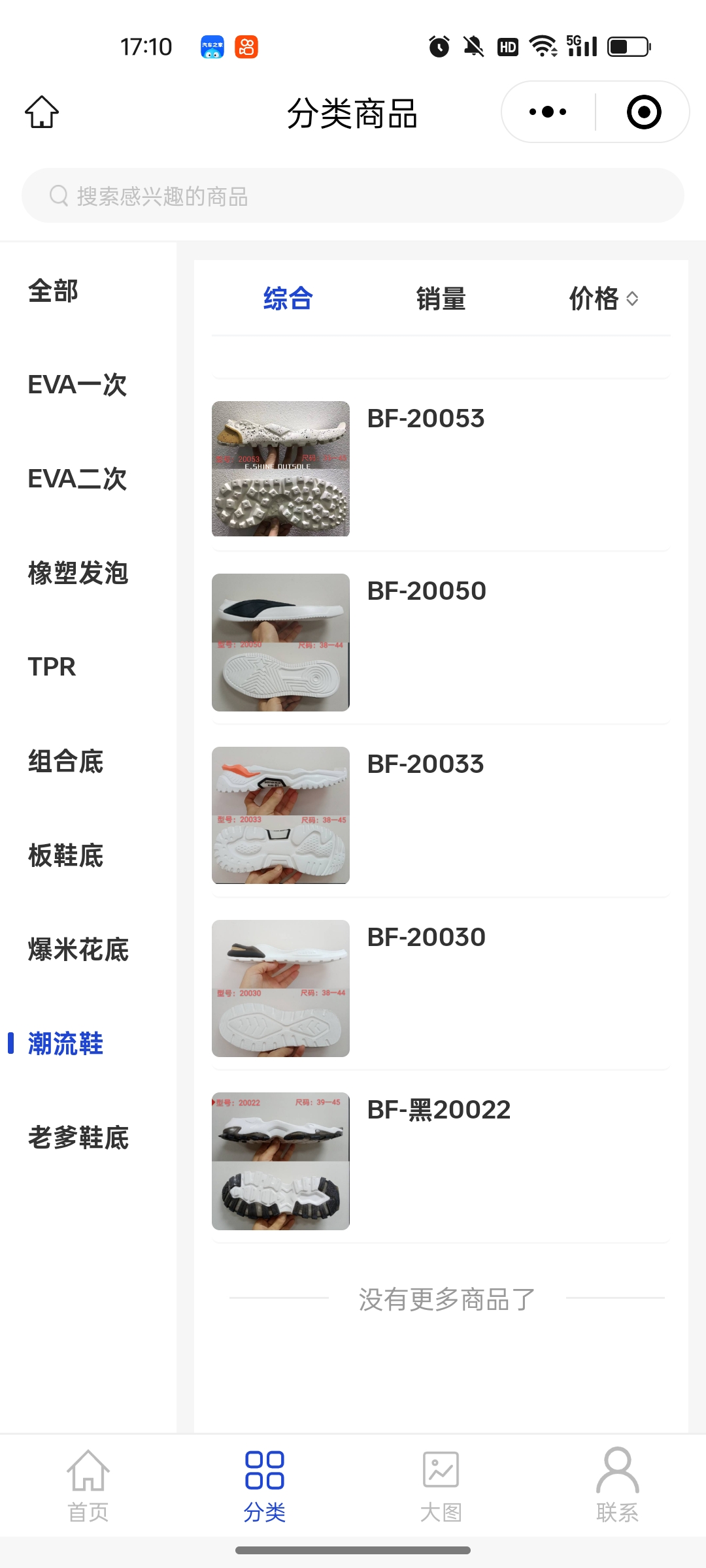The width and height of the screenshot is (706, 1568).
Task: Sort products by 价格
Action: click(x=603, y=299)
